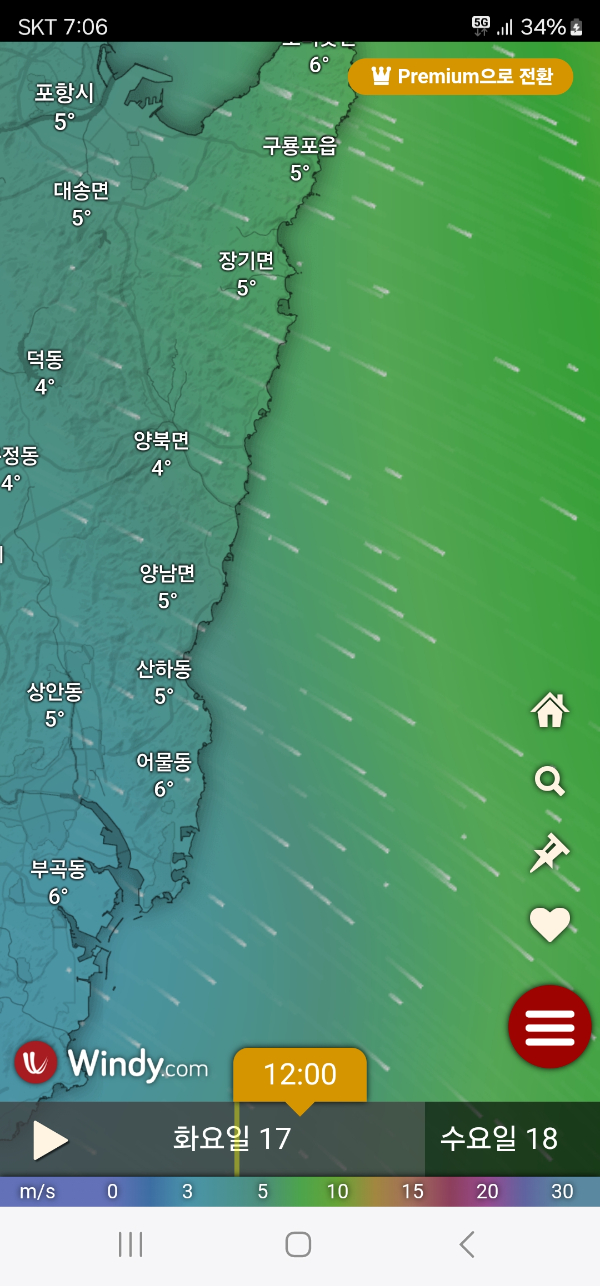Tap the Premium으로 전환 button
Screen dimensions: 600x1286
click(x=460, y=77)
